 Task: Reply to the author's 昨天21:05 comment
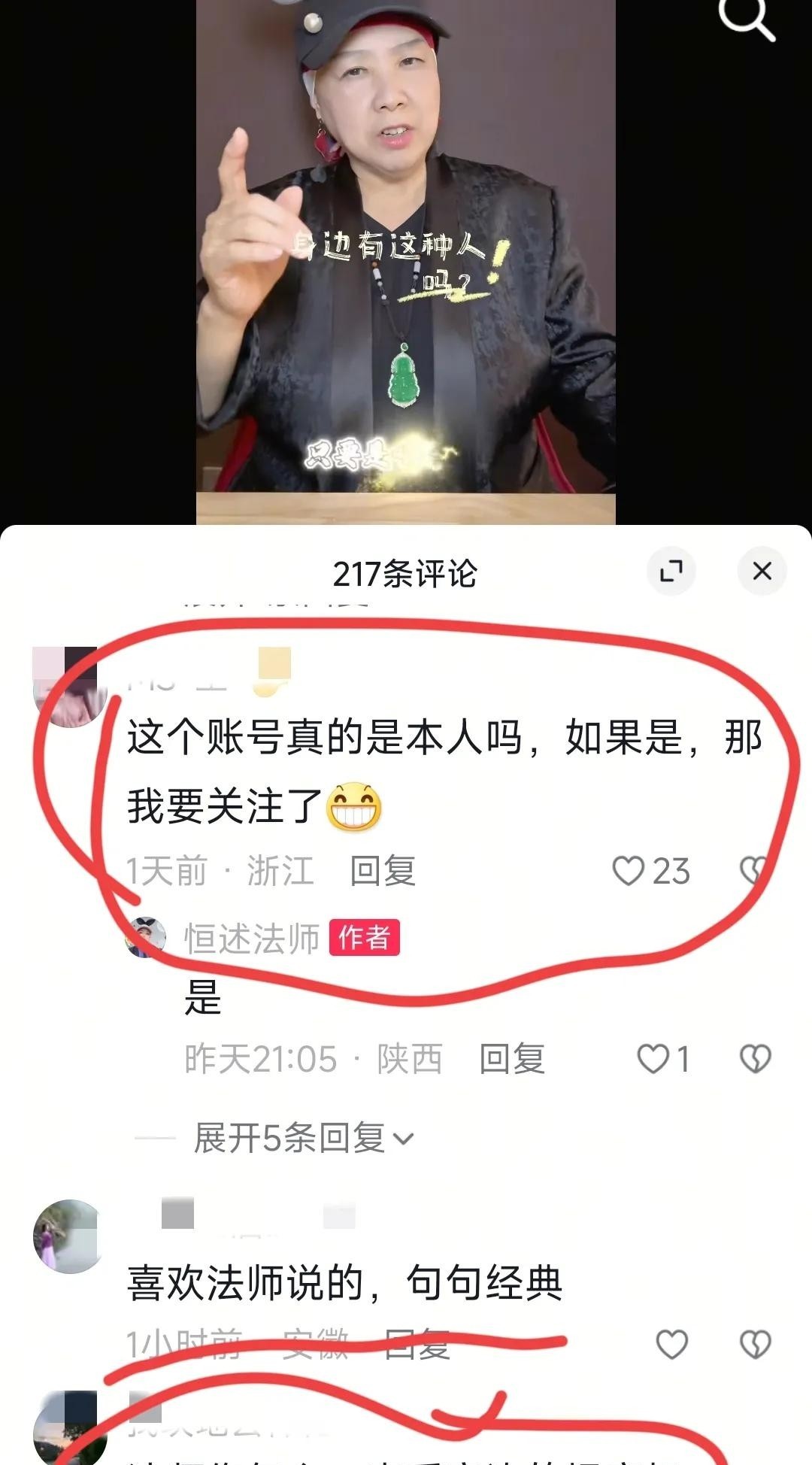pos(512,1059)
